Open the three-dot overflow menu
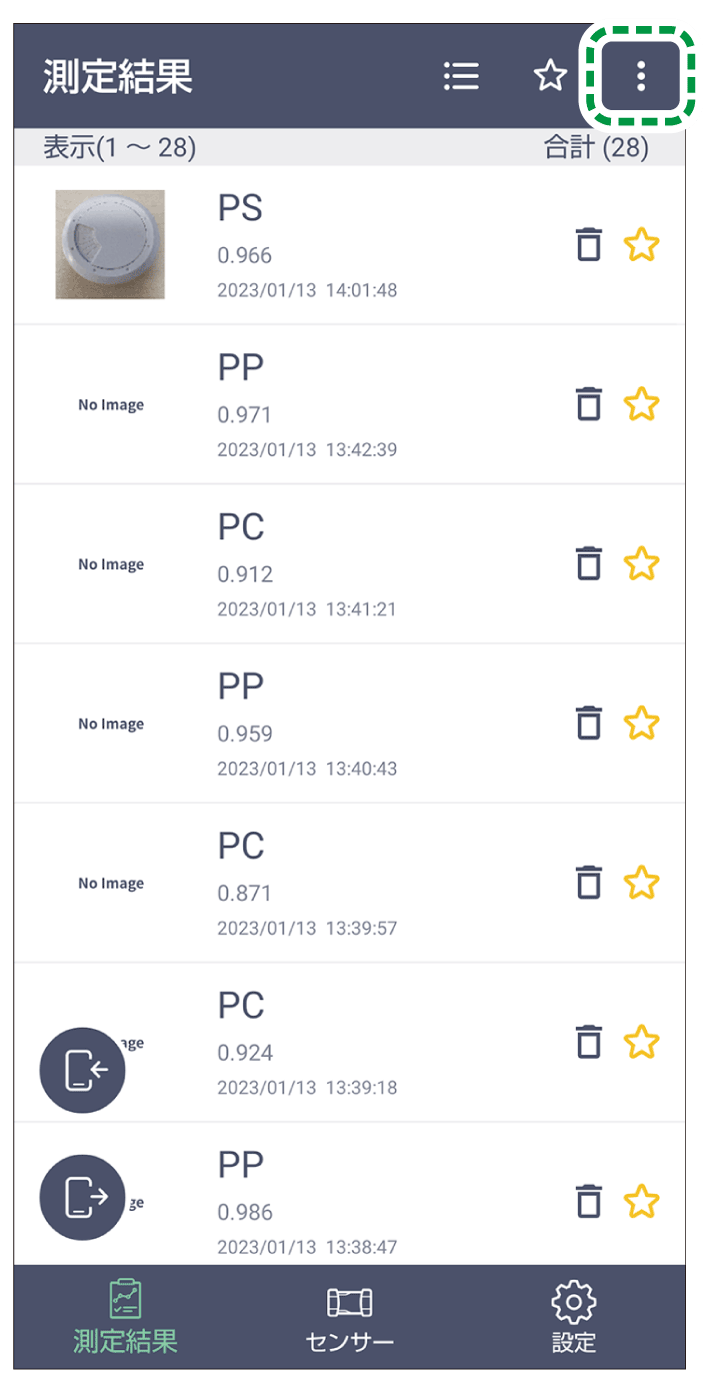 coord(641,76)
